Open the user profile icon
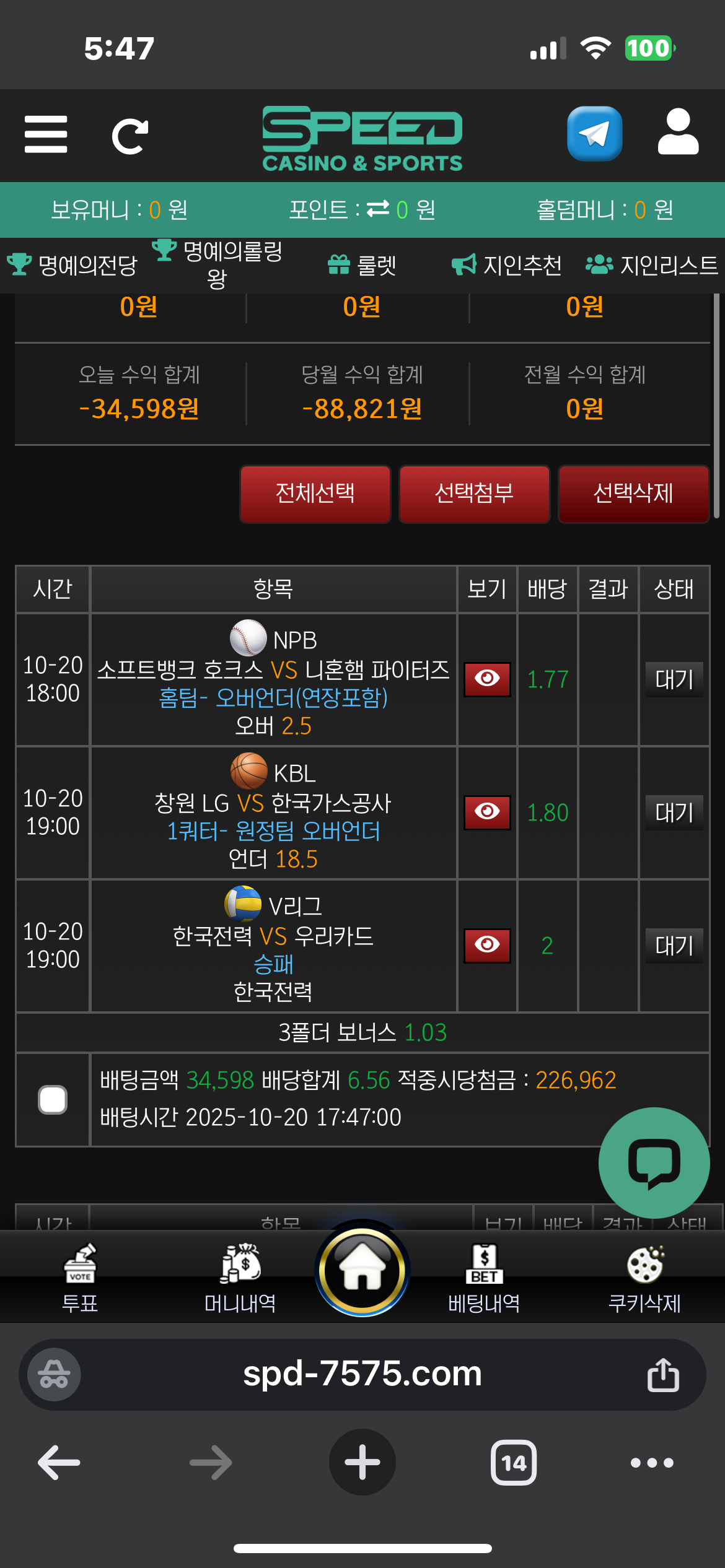The height and width of the screenshot is (1568, 725). [x=678, y=133]
